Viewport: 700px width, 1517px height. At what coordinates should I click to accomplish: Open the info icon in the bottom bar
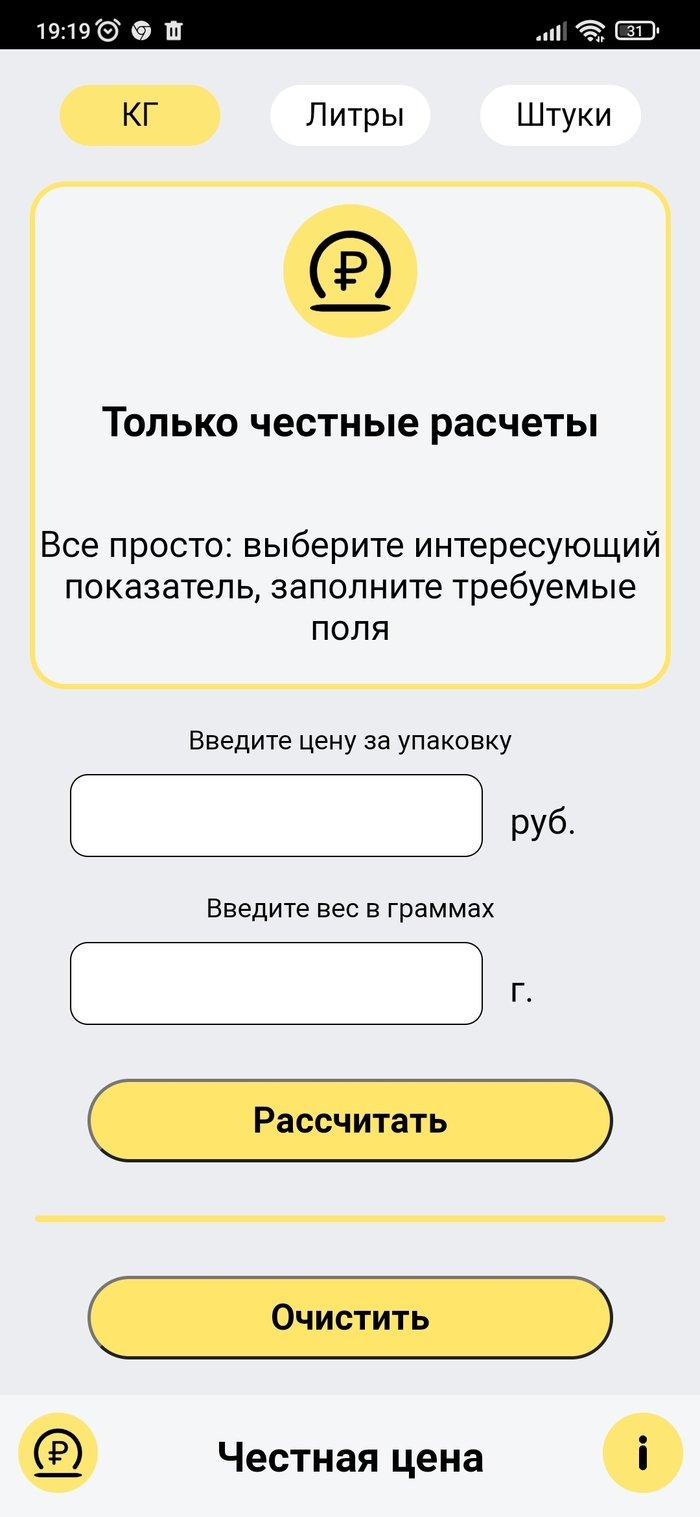(x=642, y=1453)
